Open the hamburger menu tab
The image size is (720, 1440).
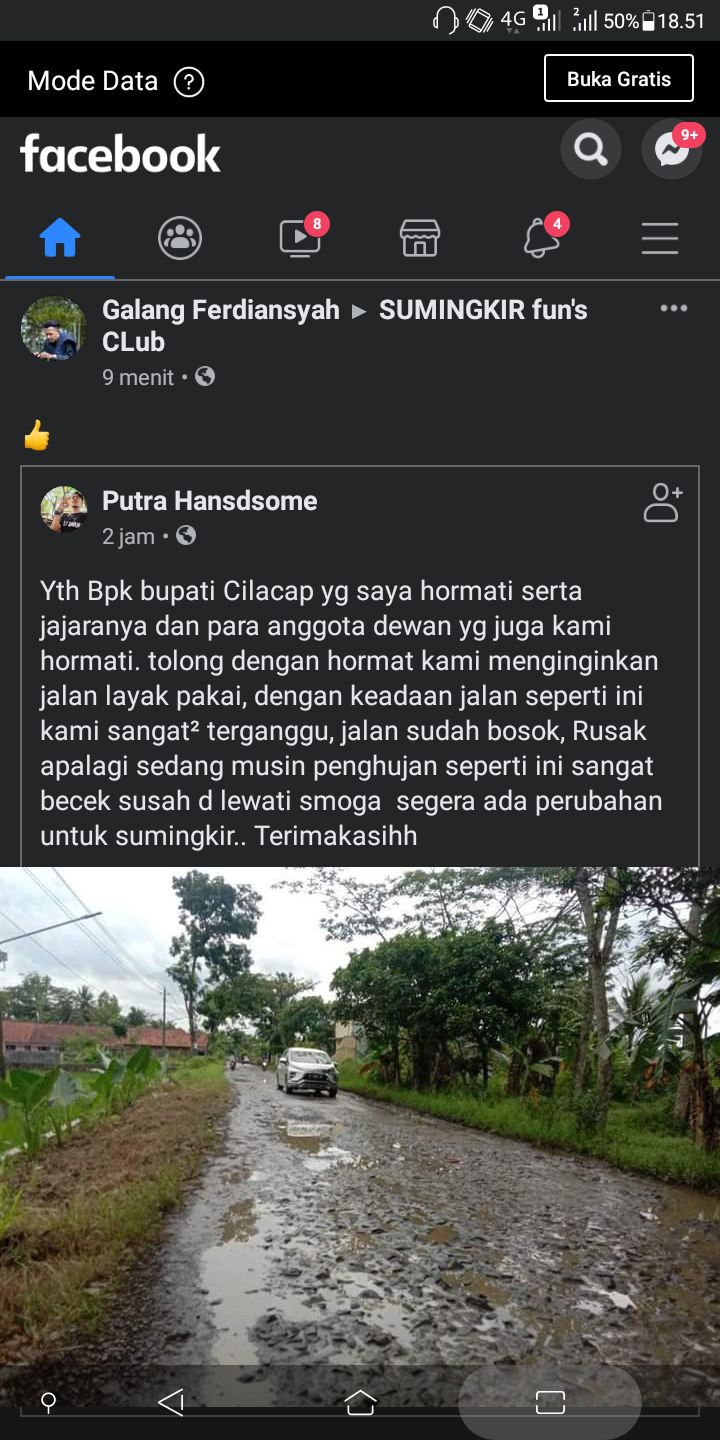(660, 239)
